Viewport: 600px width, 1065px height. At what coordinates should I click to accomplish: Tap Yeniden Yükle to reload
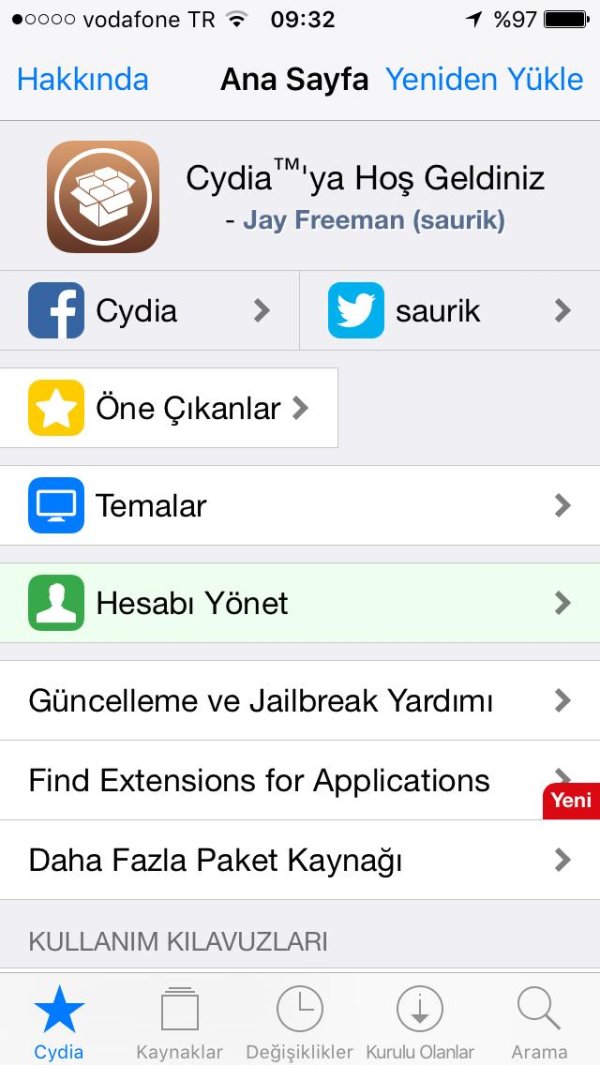coord(484,79)
